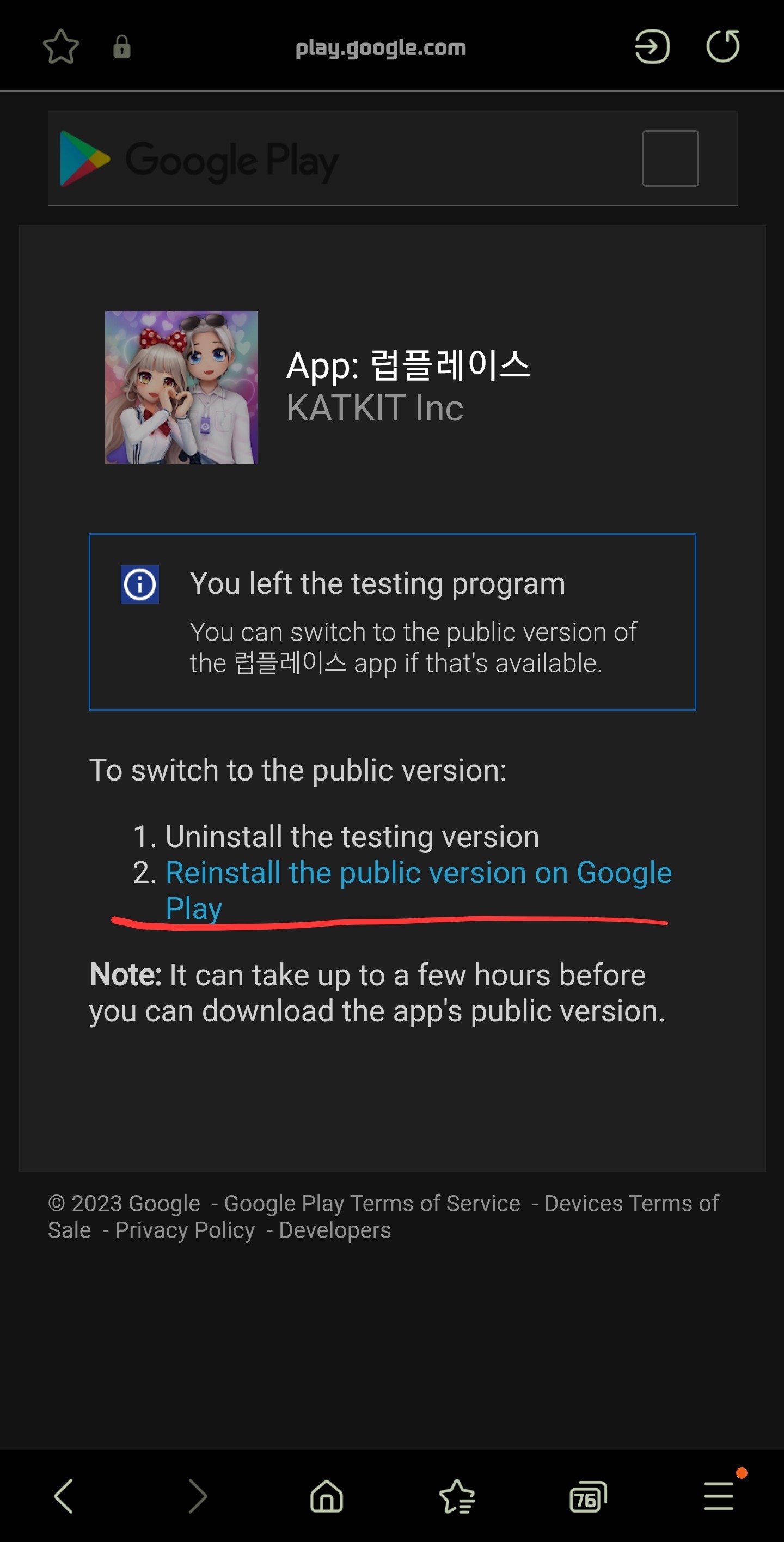Go back to the previous page
This screenshot has width=784, height=1542.
coord(64,1496)
